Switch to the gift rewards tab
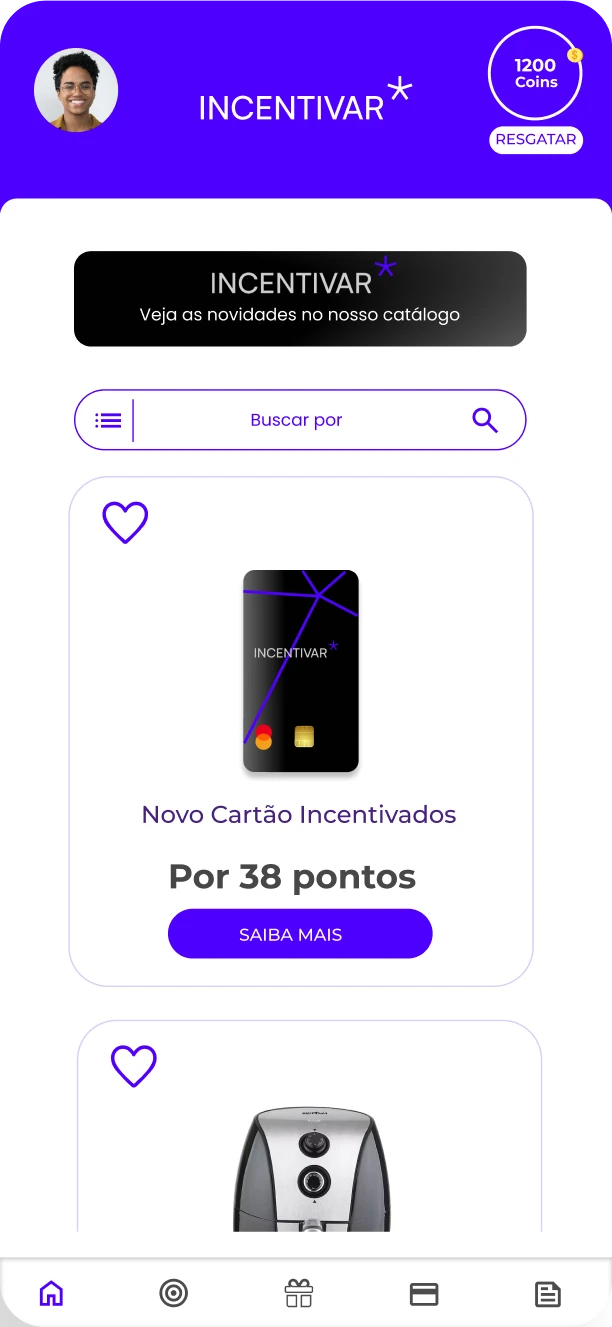 pos(299,1293)
